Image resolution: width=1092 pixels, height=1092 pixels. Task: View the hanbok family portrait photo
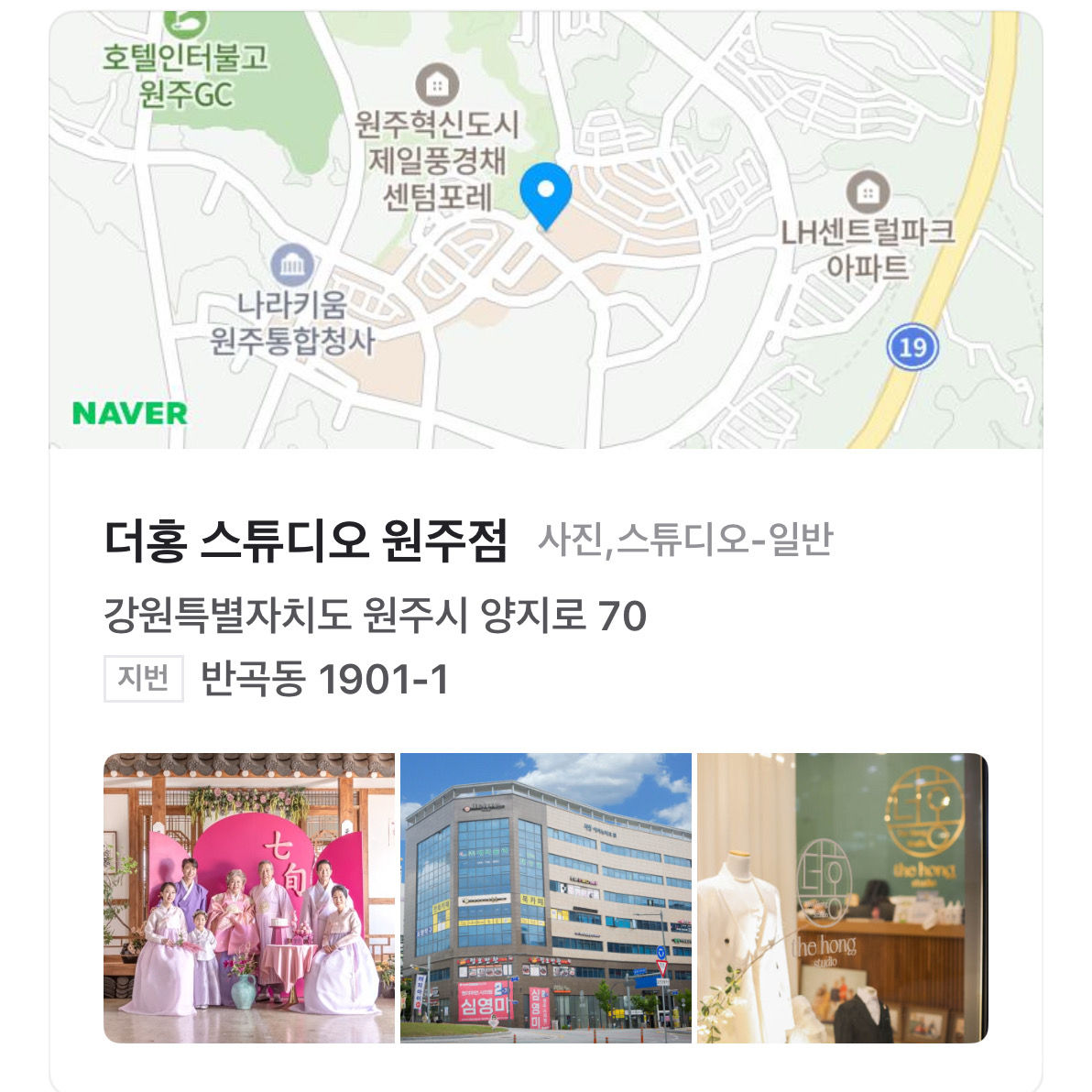249,898
